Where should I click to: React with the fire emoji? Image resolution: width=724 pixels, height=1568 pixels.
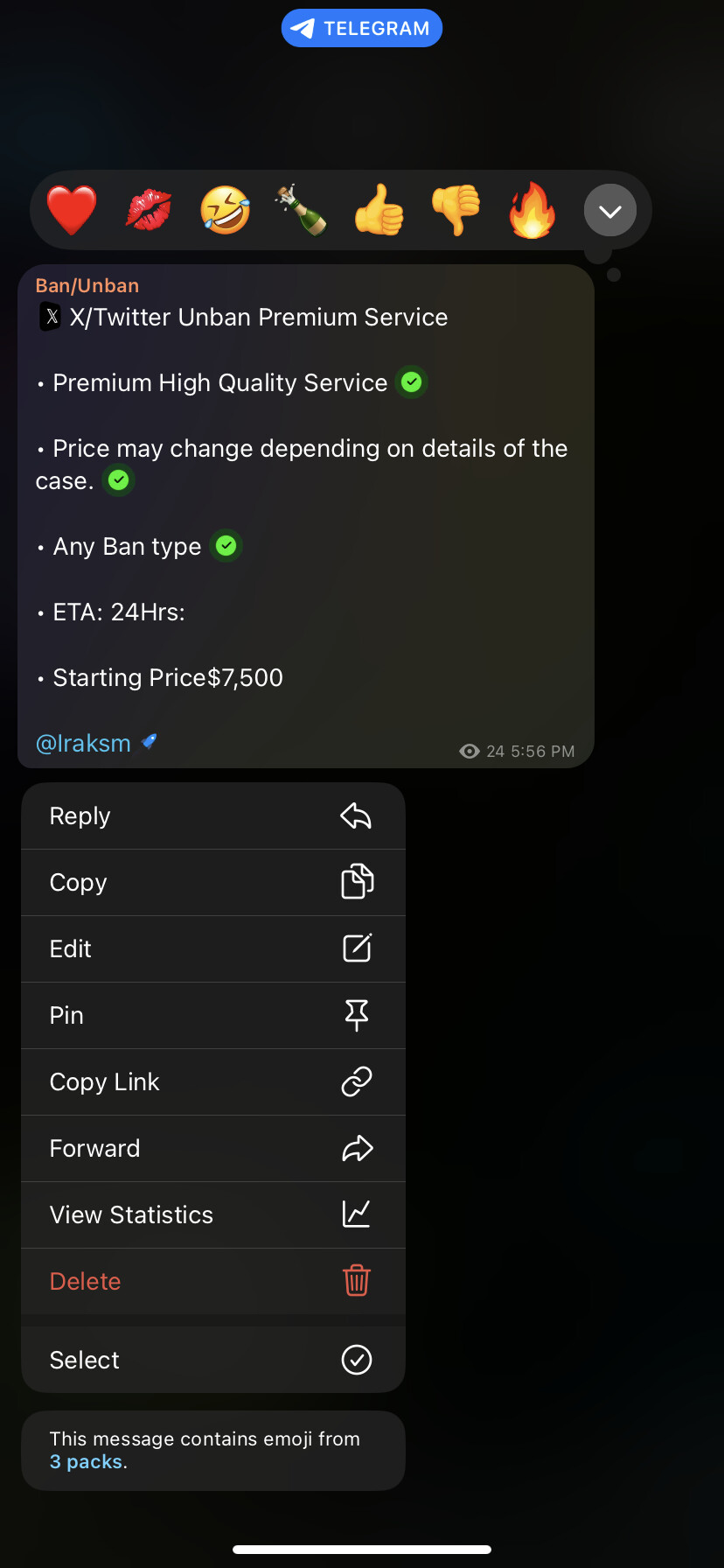pos(533,211)
